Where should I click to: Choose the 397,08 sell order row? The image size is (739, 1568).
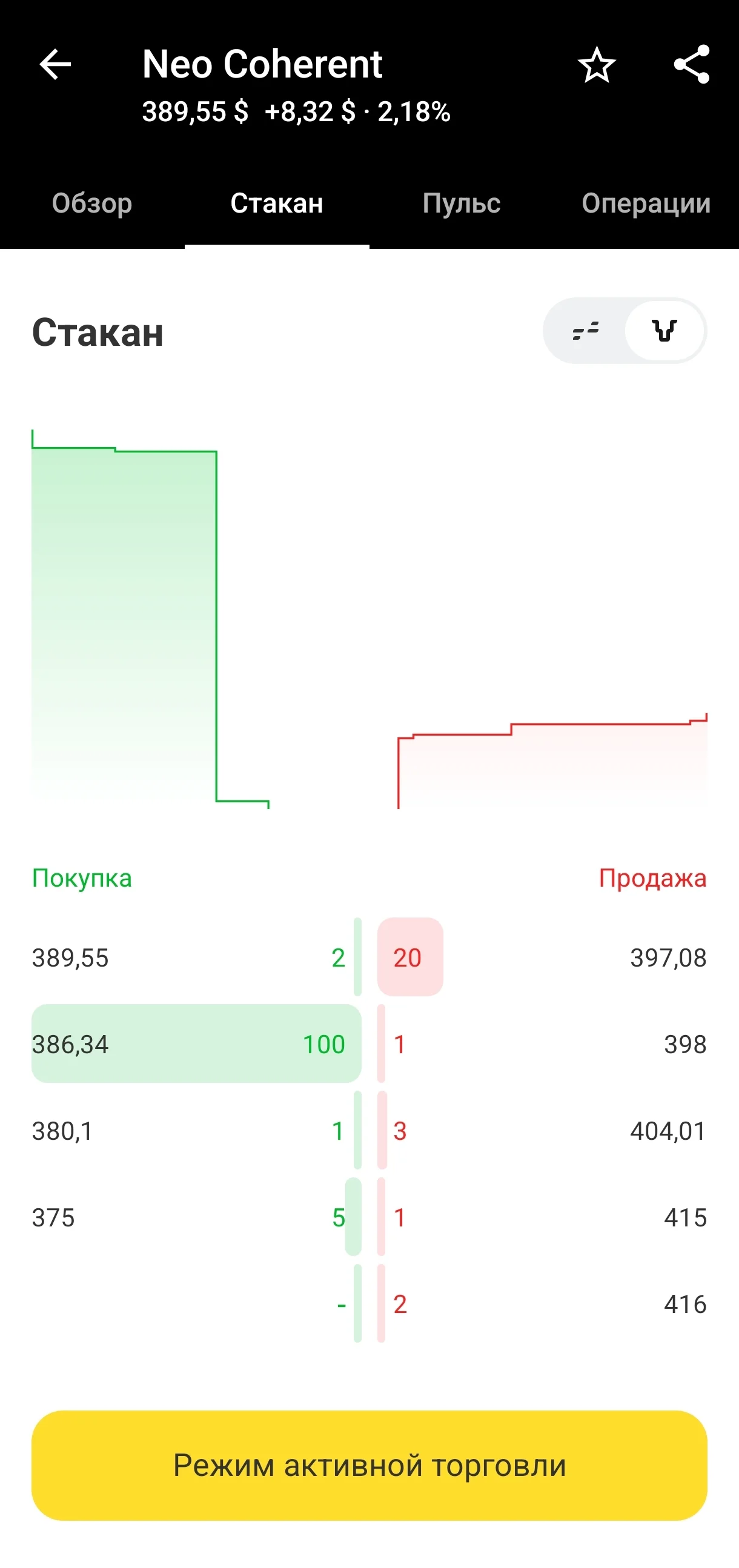(542, 958)
